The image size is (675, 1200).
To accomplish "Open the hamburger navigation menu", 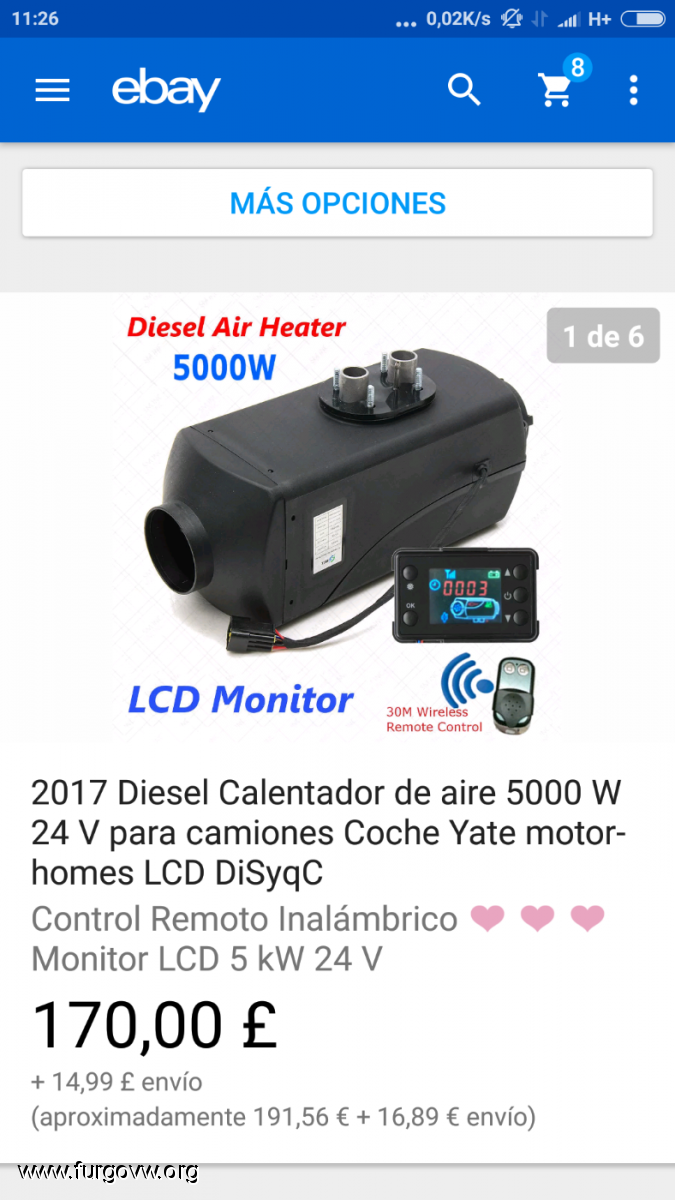I will coord(52,91).
